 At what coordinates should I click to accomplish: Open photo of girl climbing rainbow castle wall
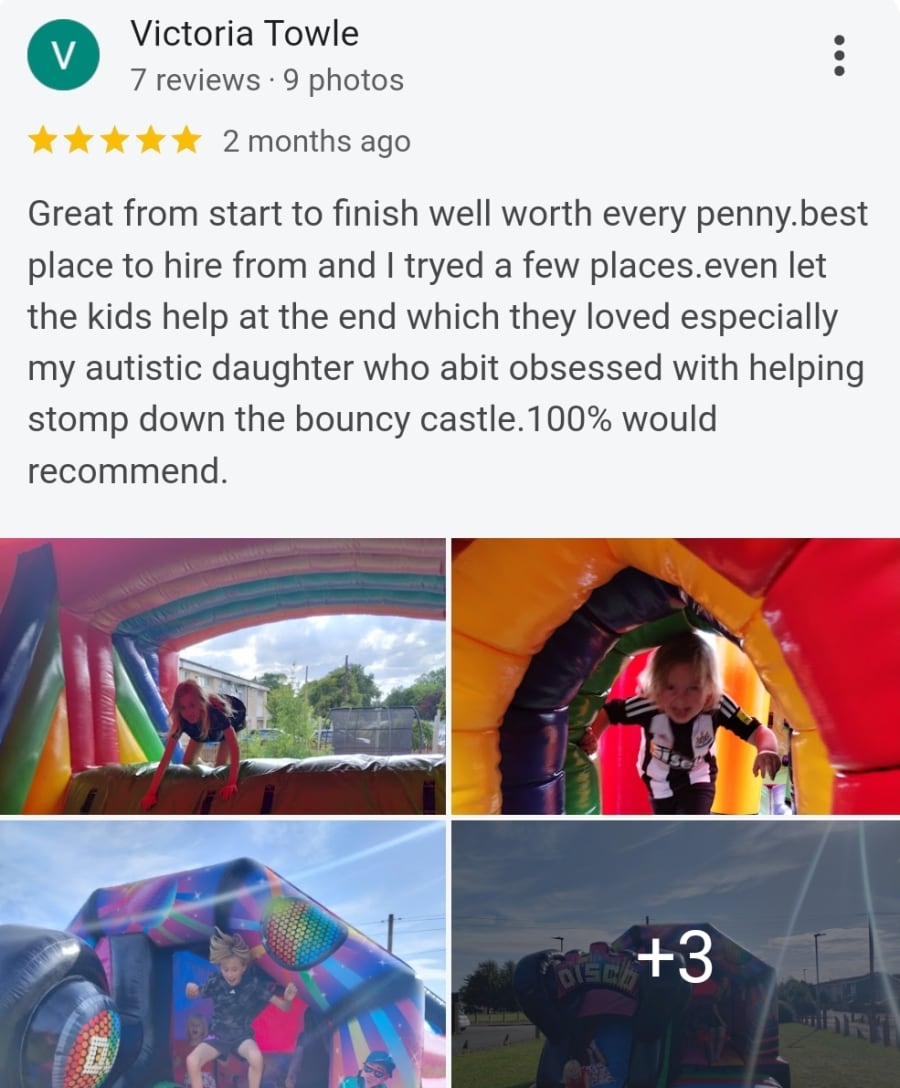222,676
